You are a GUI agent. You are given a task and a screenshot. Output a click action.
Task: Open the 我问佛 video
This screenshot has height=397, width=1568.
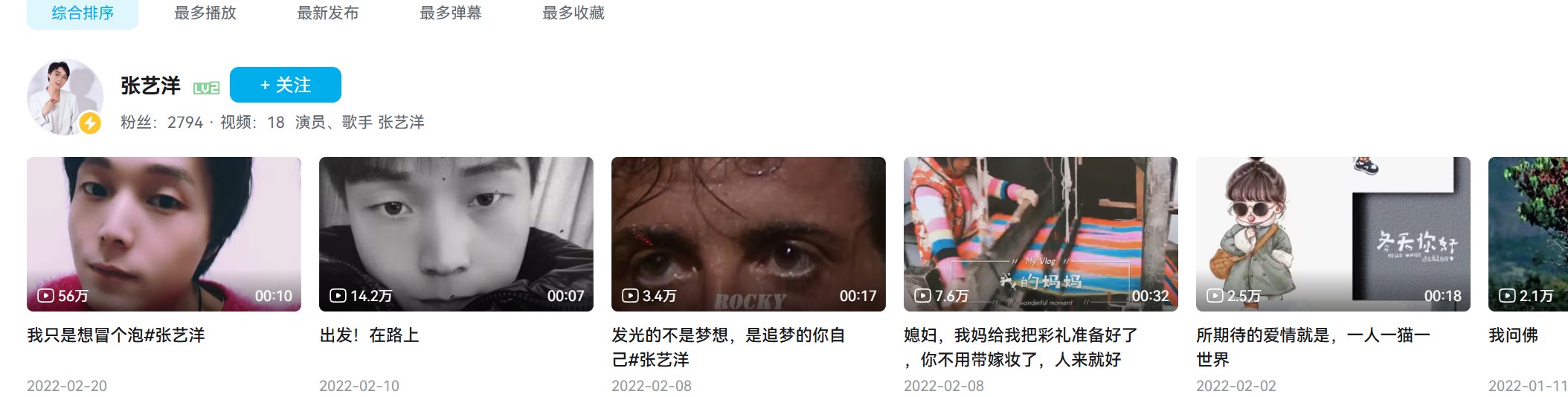[x=1528, y=233]
